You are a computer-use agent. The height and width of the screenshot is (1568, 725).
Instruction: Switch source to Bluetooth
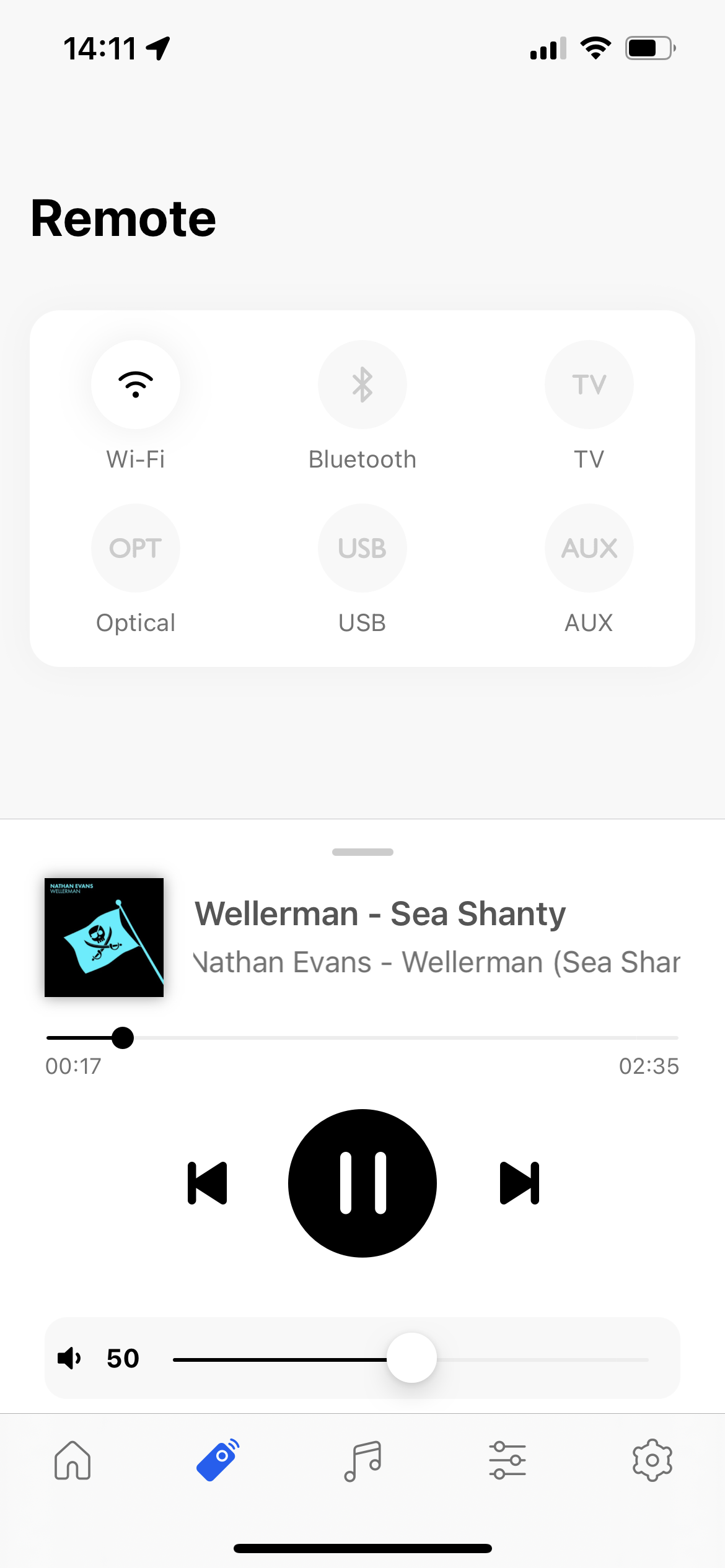362,385
